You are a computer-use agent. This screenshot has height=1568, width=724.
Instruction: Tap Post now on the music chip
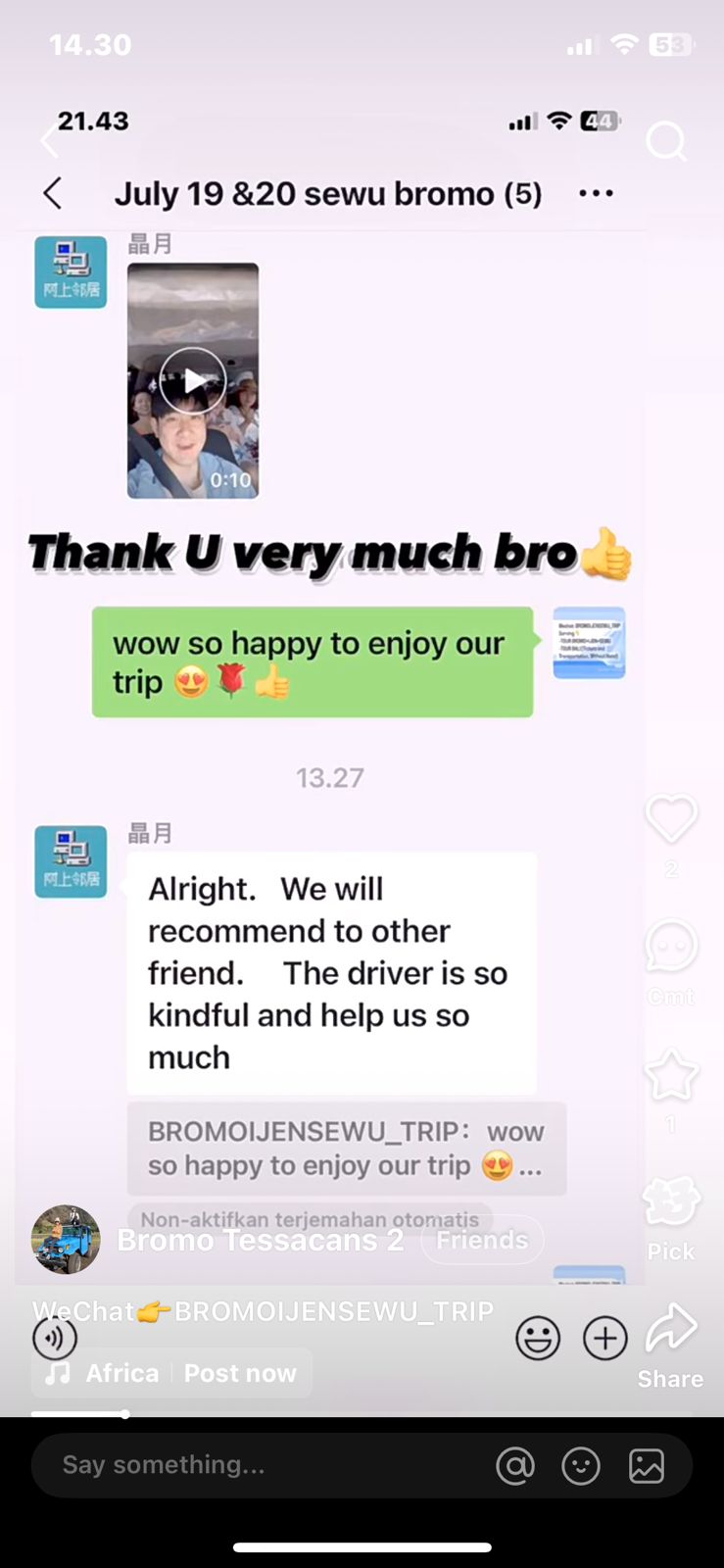tap(240, 1373)
